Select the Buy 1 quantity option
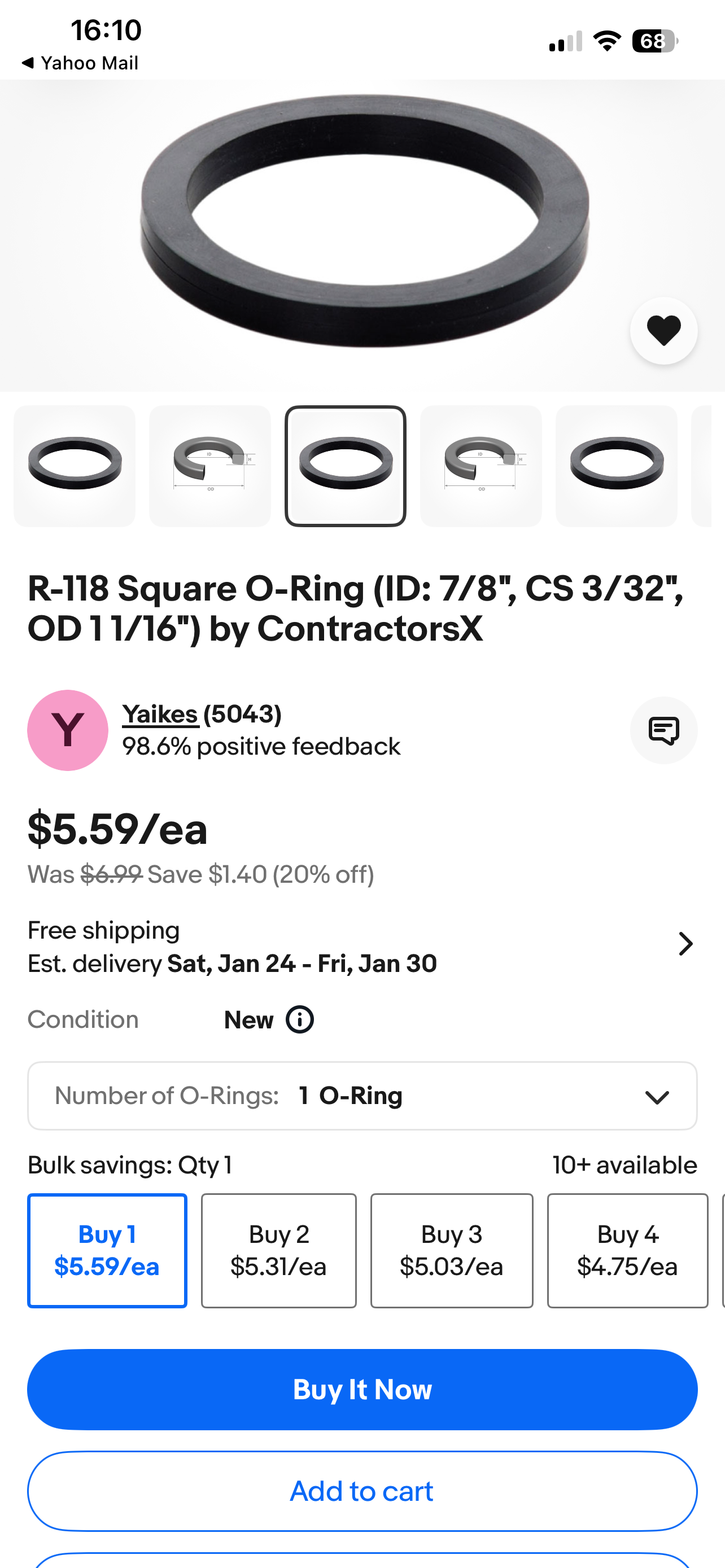The height and width of the screenshot is (1568, 725). pyautogui.click(x=107, y=1251)
